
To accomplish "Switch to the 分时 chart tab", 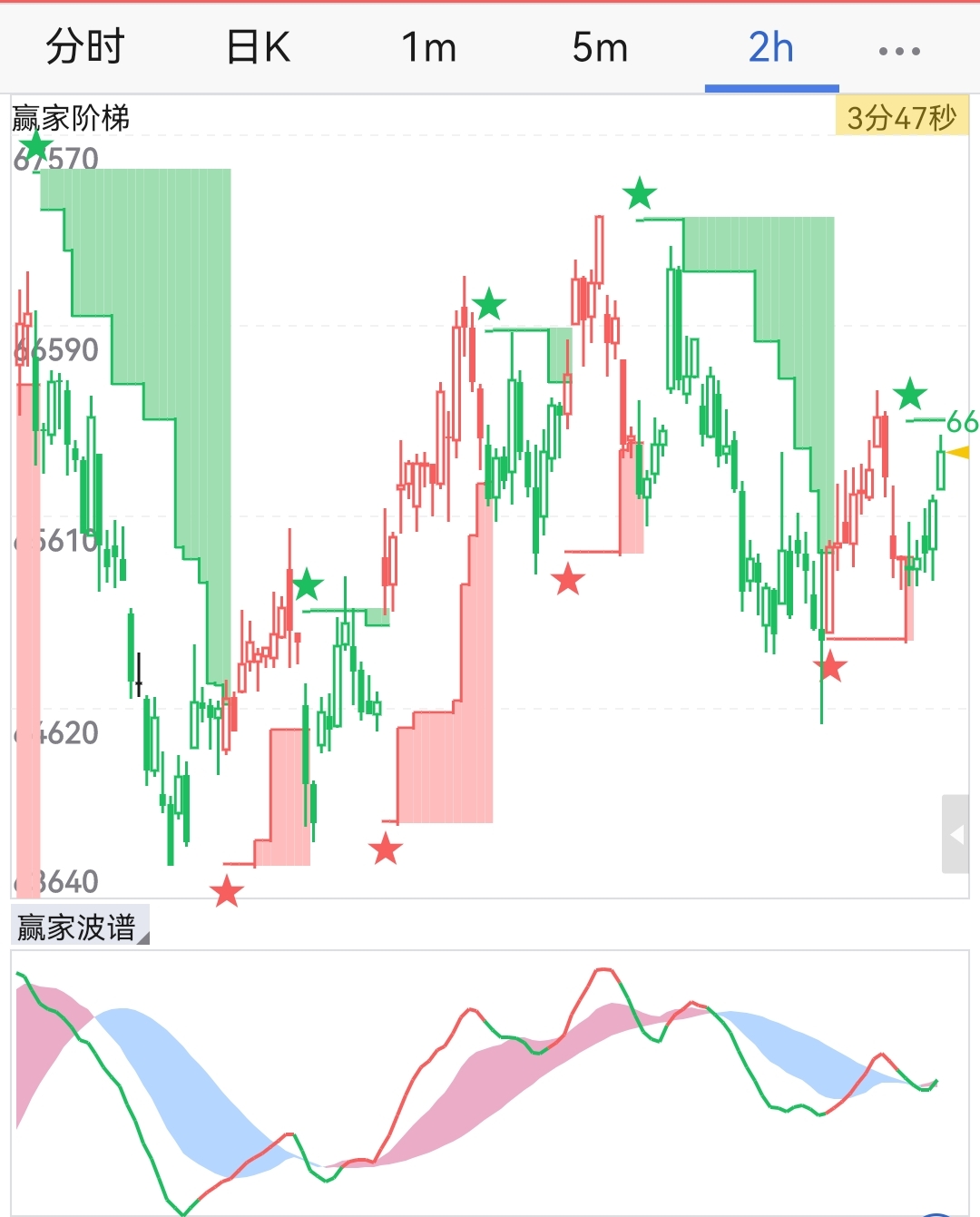I will click(x=84, y=47).
